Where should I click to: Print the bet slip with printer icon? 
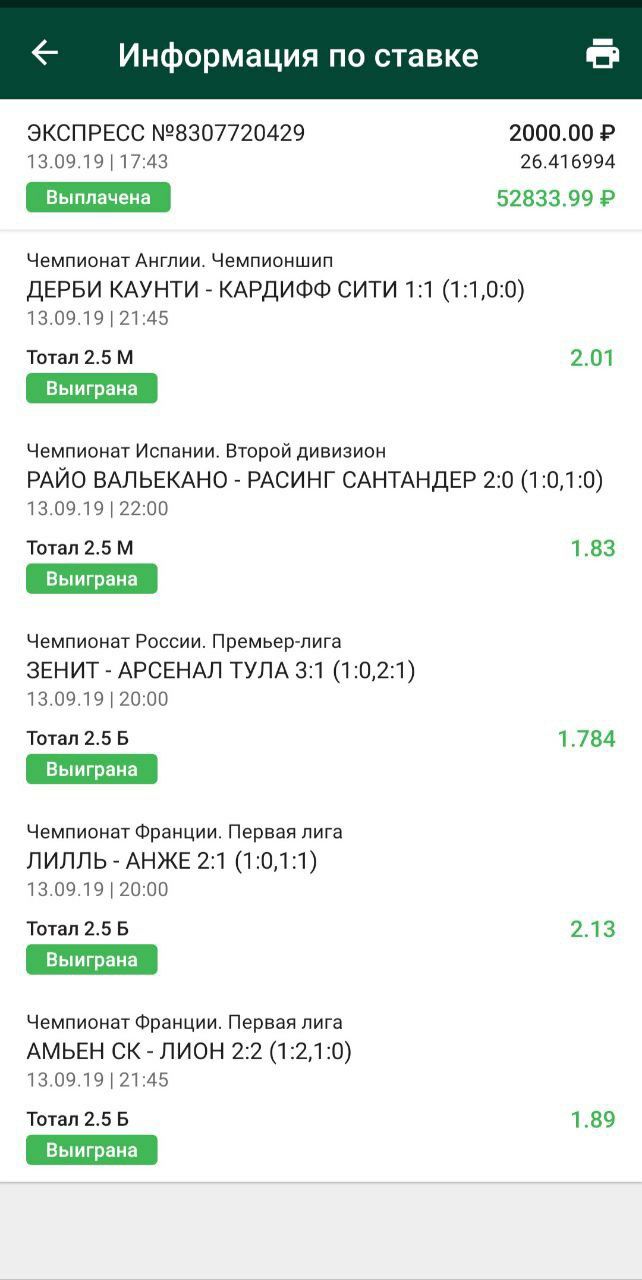pyautogui.click(x=602, y=54)
